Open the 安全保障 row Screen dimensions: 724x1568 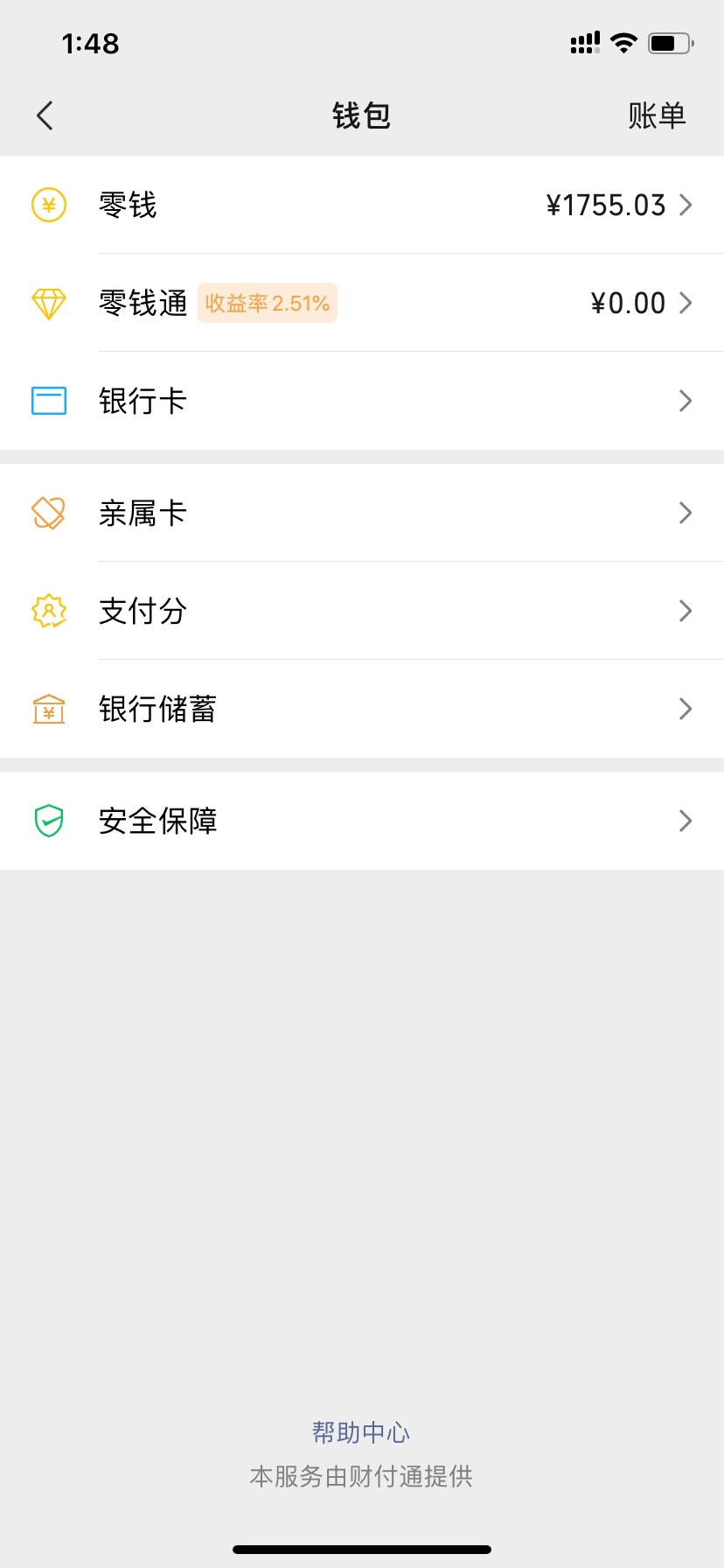362,821
